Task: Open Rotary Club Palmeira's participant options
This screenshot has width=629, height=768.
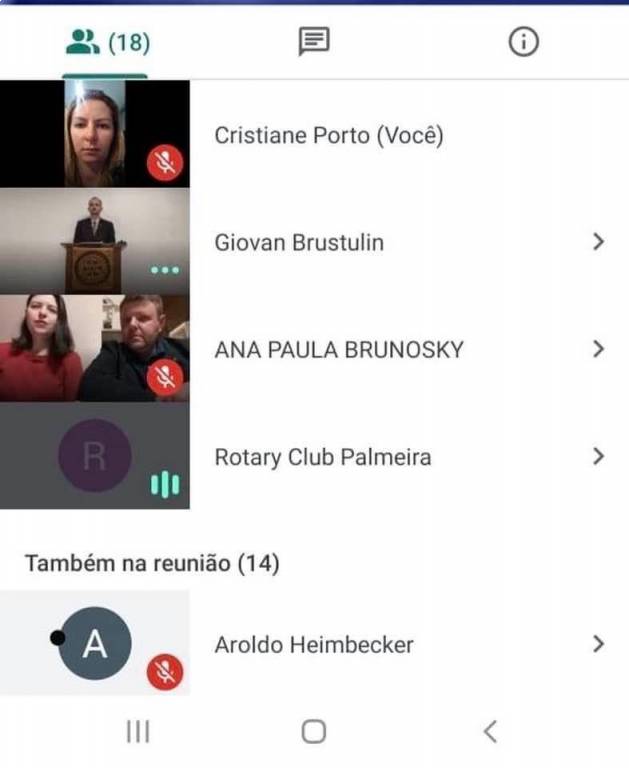Action: [x=598, y=457]
